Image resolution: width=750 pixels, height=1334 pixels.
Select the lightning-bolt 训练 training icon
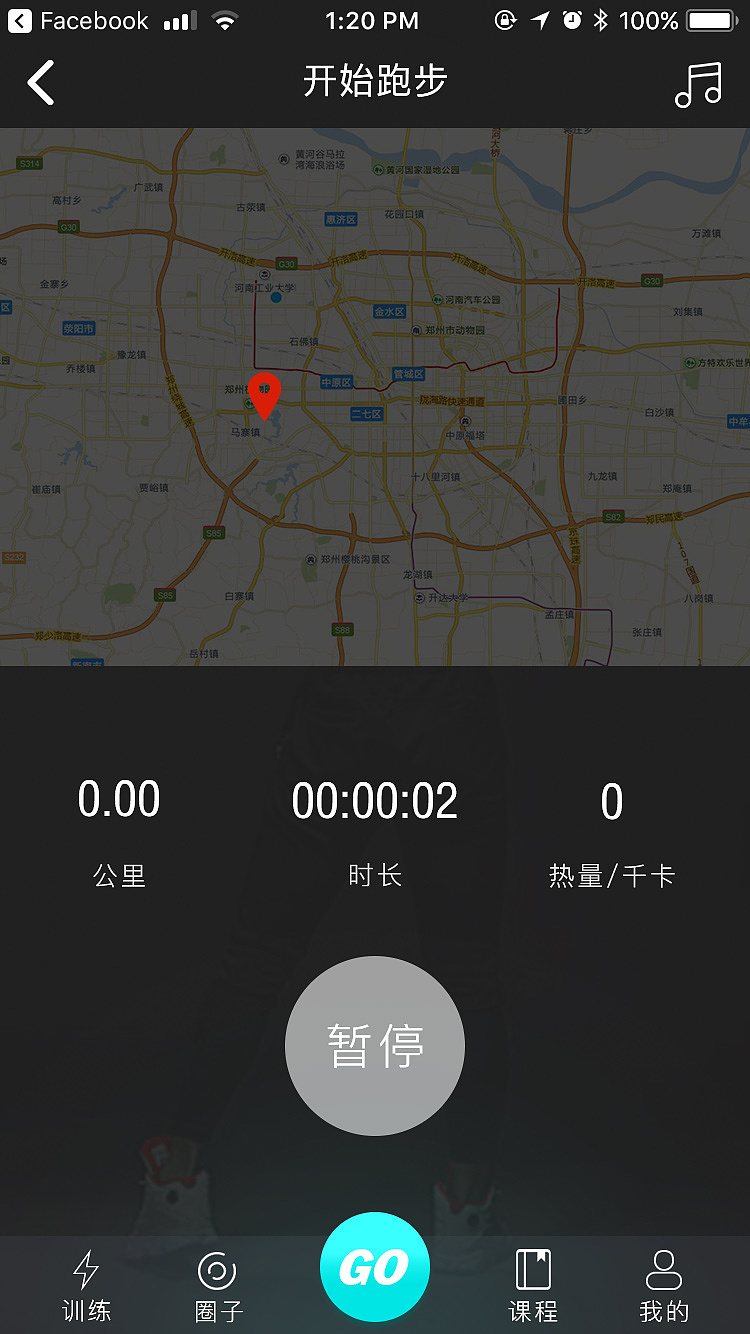pyautogui.click(x=87, y=1270)
